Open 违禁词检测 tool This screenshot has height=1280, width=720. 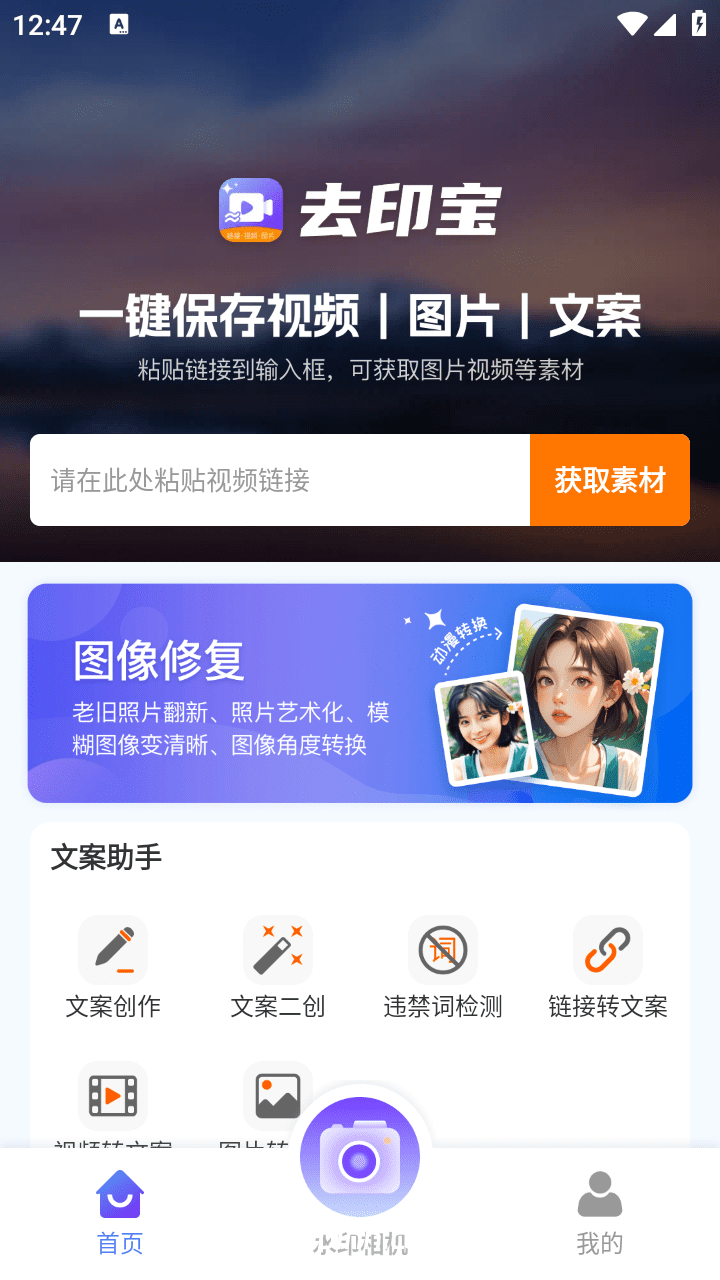tap(443, 967)
